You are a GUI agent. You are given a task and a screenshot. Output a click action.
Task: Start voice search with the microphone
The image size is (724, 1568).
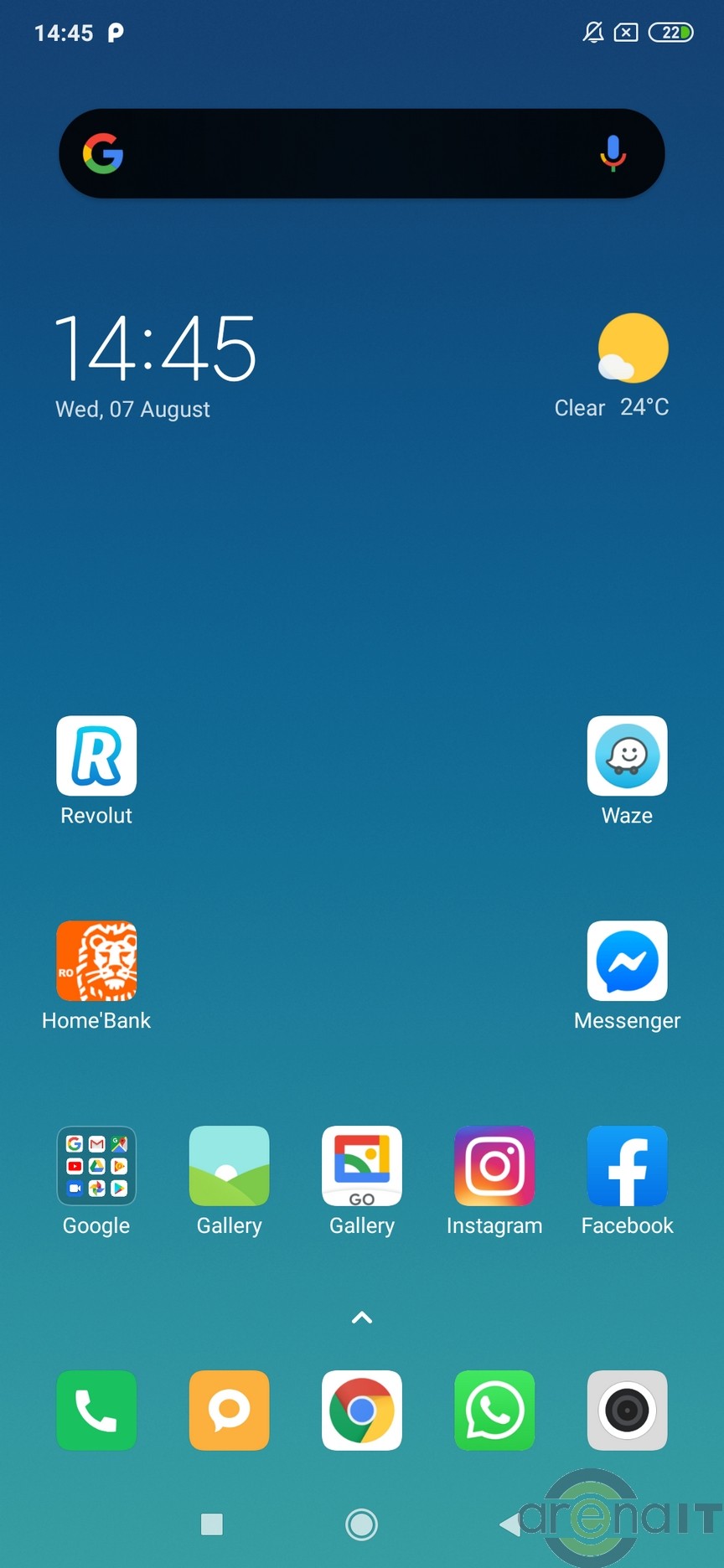(x=613, y=153)
